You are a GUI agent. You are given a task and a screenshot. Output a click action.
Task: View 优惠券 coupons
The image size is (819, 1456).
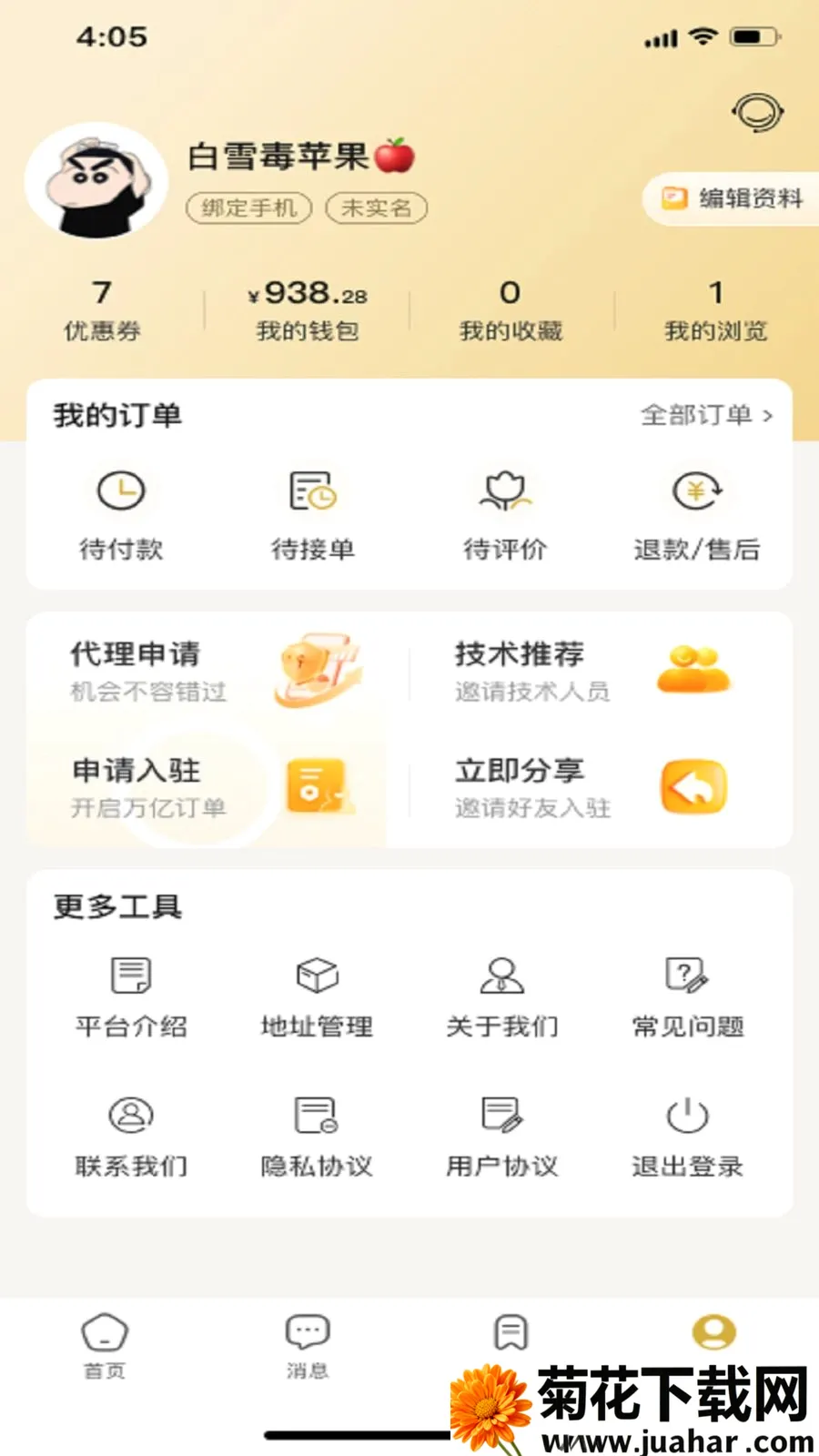click(102, 309)
